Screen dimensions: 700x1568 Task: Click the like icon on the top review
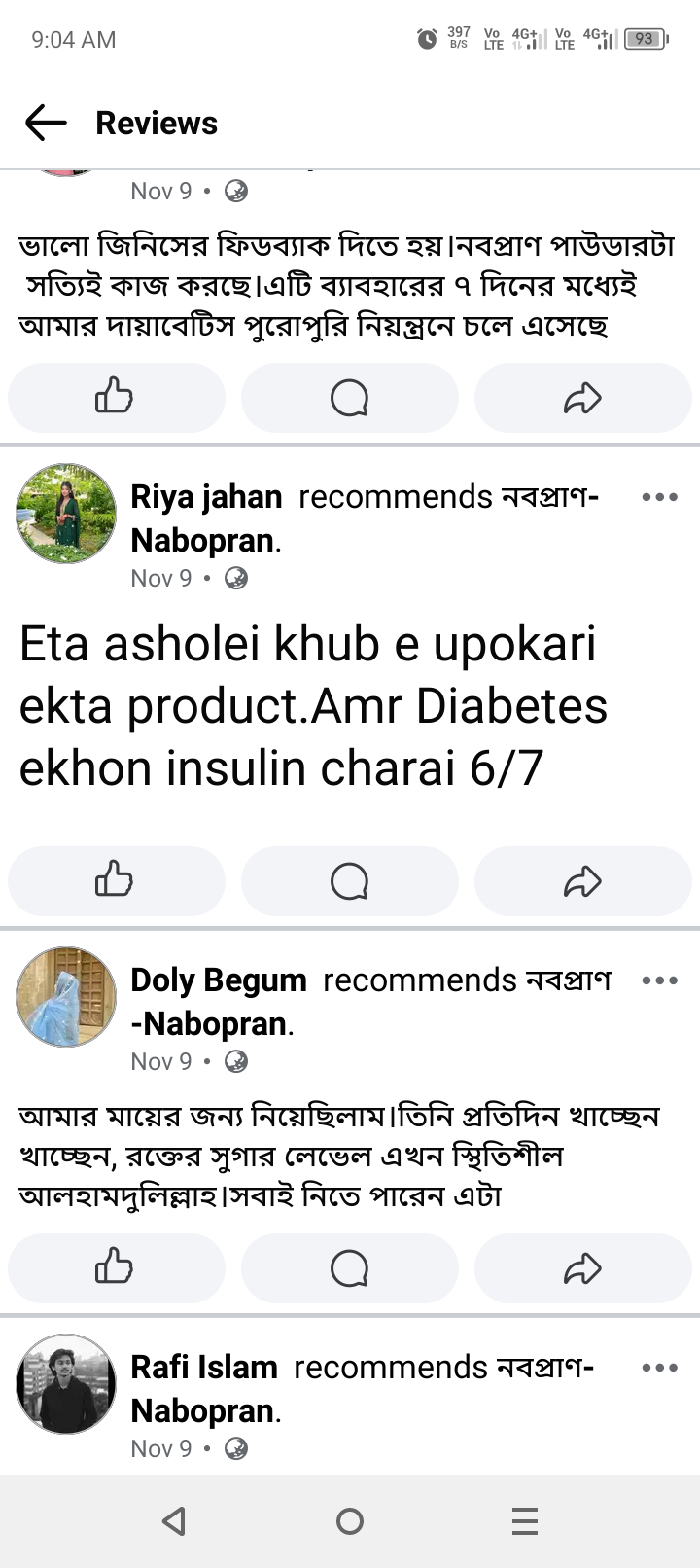tap(115, 397)
